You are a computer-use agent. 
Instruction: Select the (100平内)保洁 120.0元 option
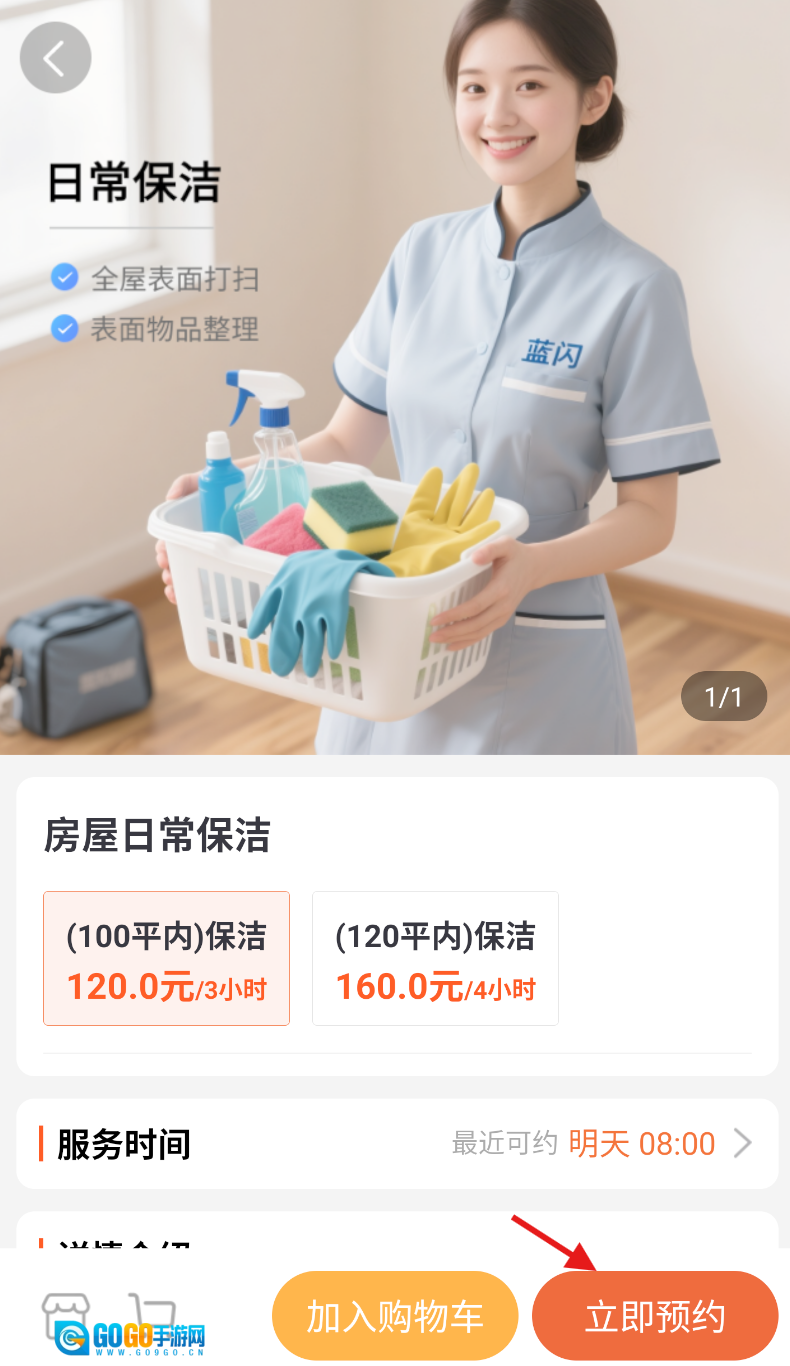166,958
